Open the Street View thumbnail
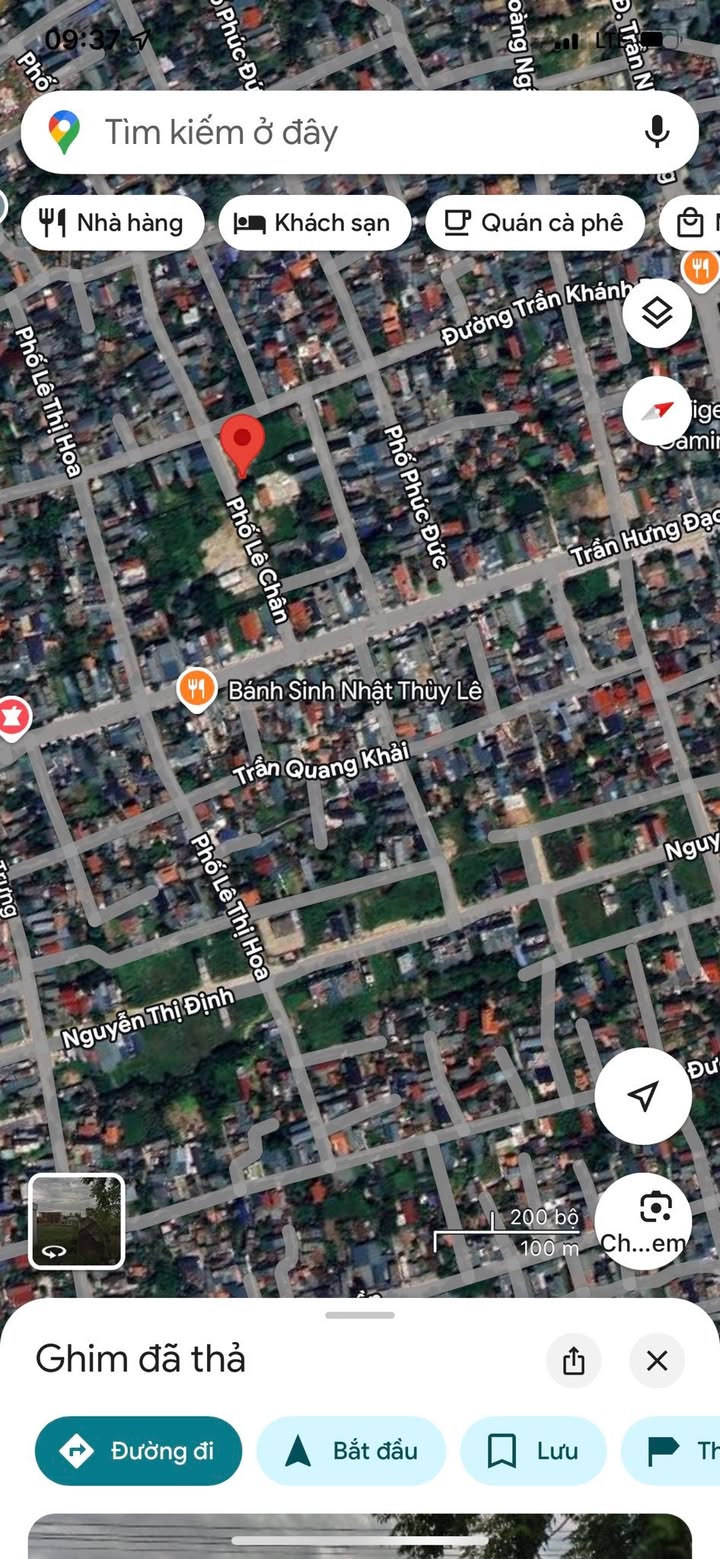The height and width of the screenshot is (1559, 720). 76,1221
